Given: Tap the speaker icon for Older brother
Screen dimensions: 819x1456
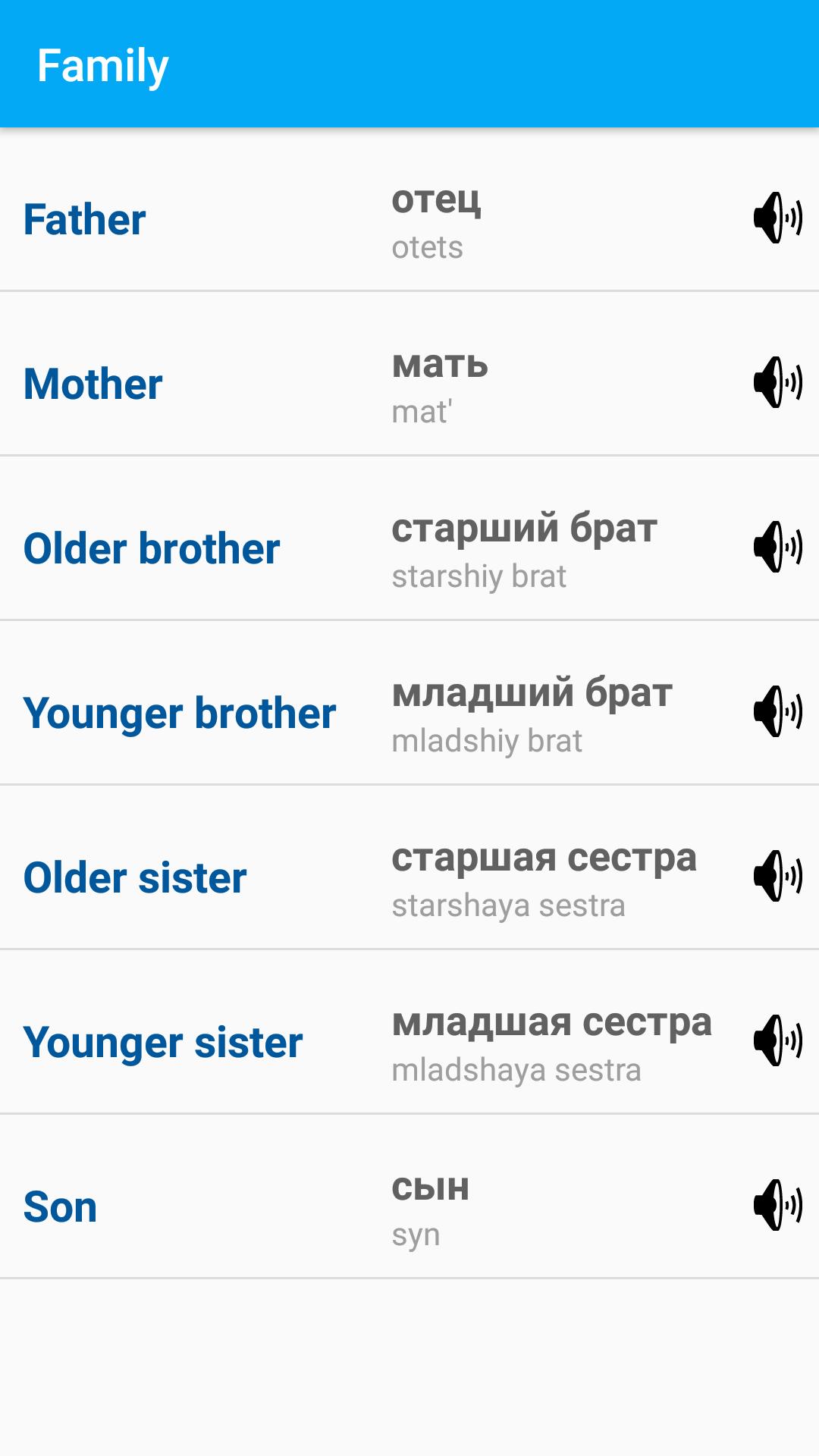Looking at the screenshot, I should [x=777, y=547].
